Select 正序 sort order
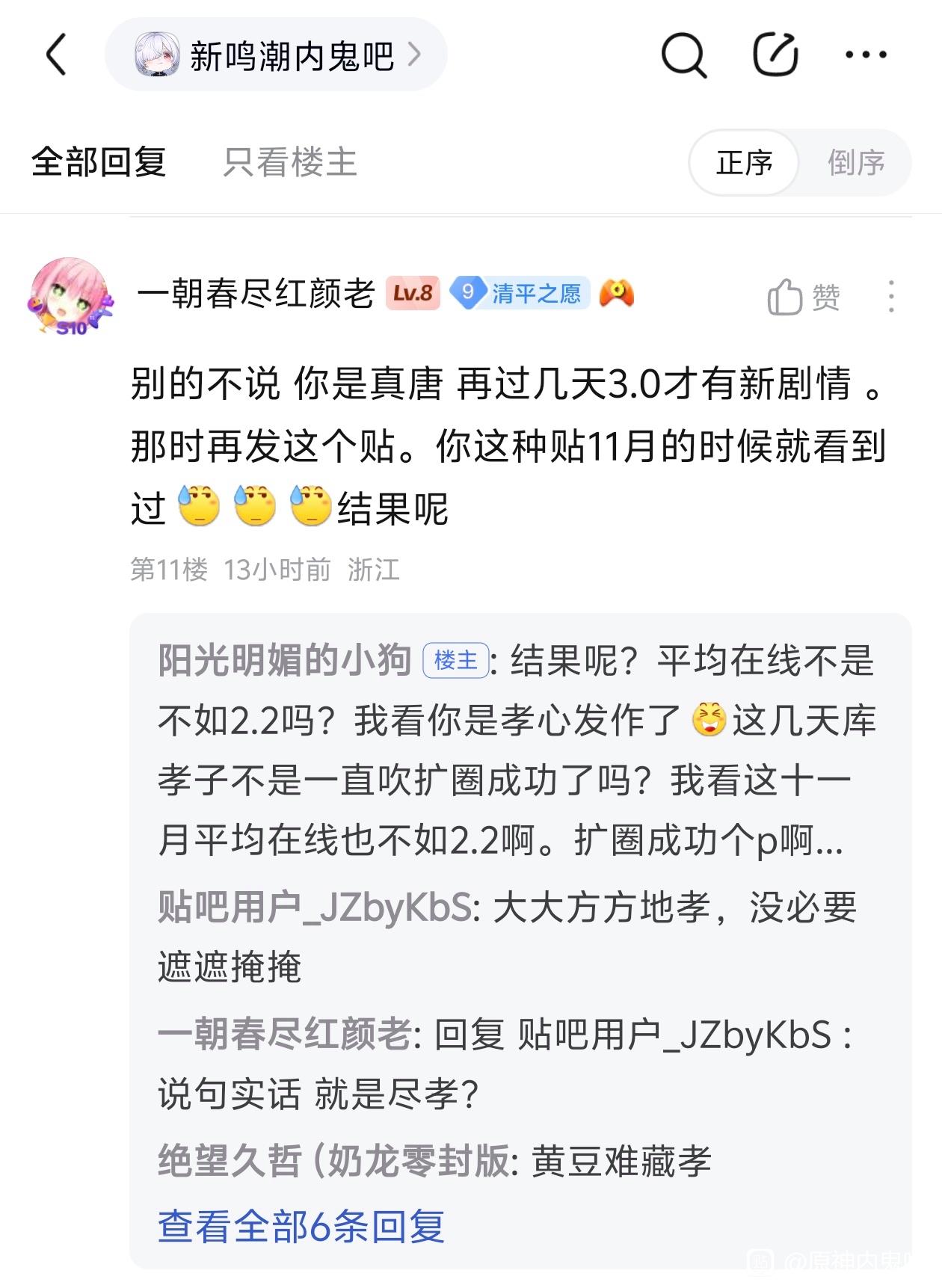This screenshot has width=942, height=1288. click(x=744, y=163)
